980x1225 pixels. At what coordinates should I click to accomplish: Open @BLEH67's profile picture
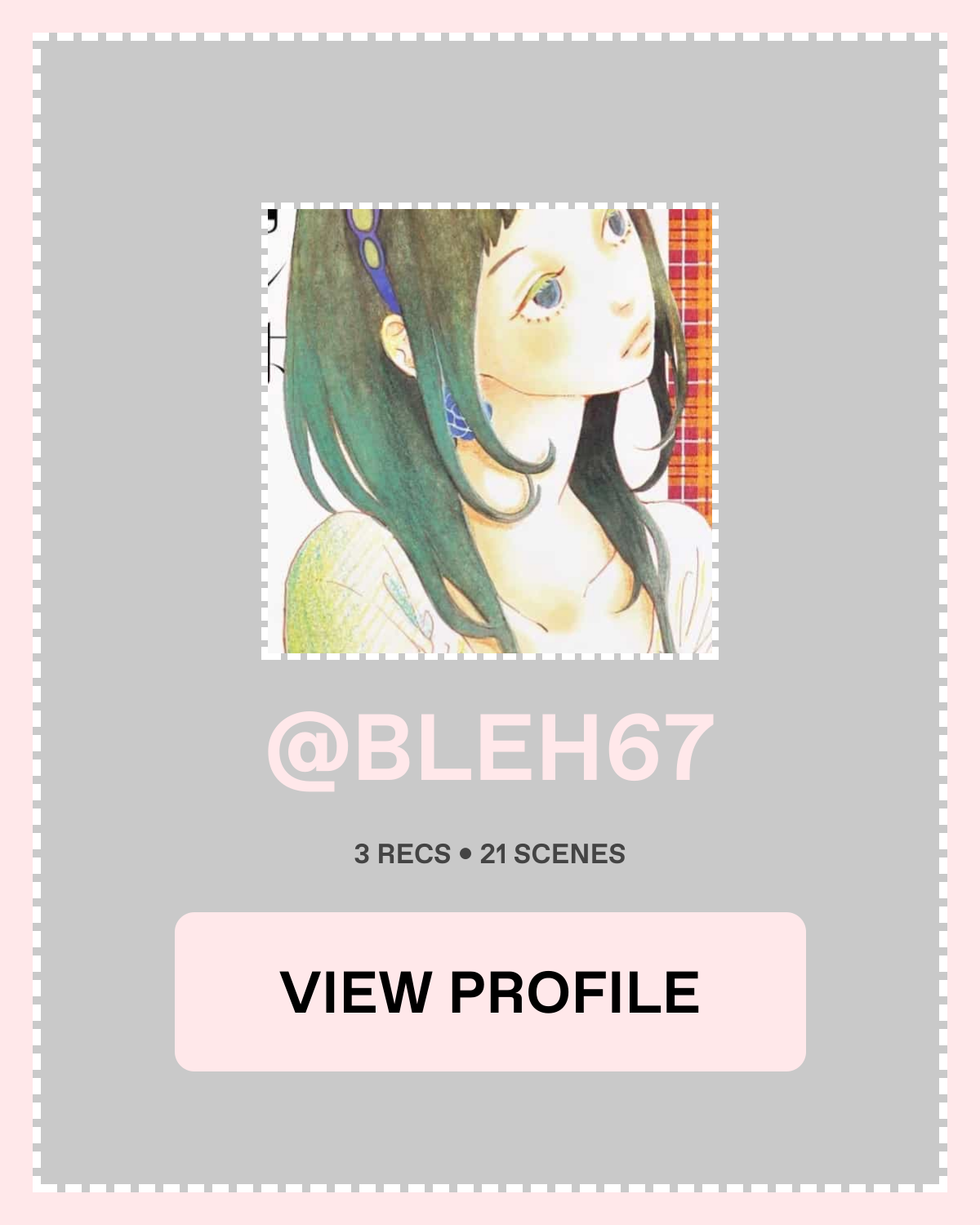coord(490,430)
